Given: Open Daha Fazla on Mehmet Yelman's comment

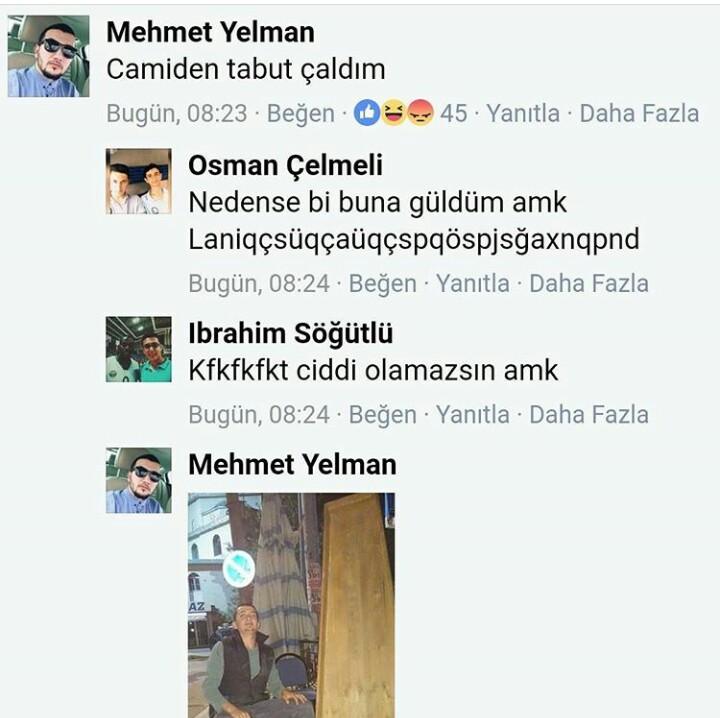Looking at the screenshot, I should point(639,113).
